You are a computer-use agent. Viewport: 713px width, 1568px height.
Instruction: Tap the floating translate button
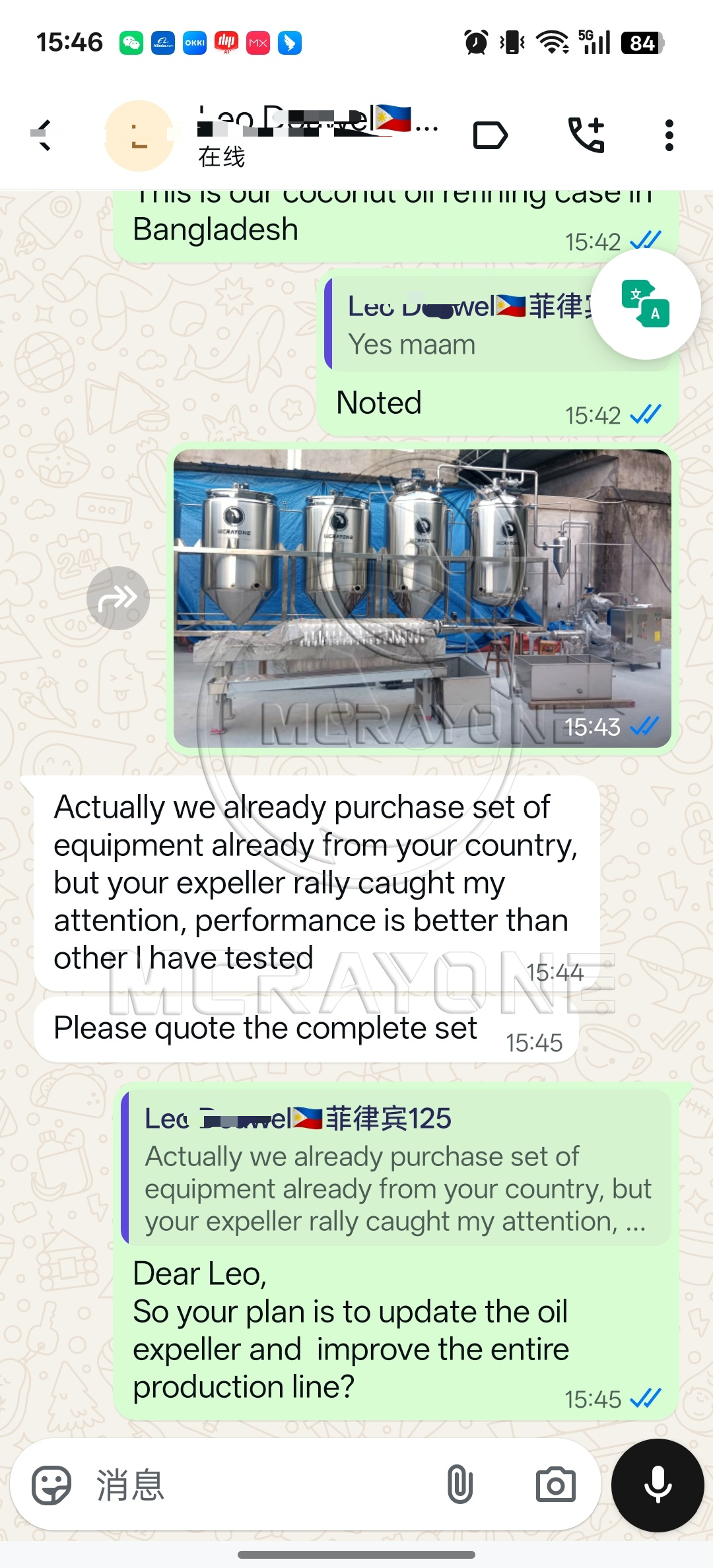click(645, 304)
